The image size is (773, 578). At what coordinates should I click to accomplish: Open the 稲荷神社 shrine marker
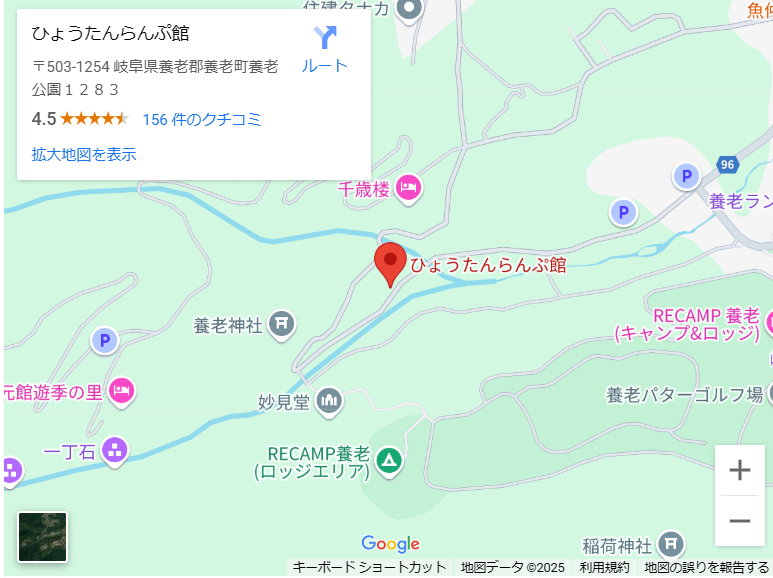[x=672, y=545]
